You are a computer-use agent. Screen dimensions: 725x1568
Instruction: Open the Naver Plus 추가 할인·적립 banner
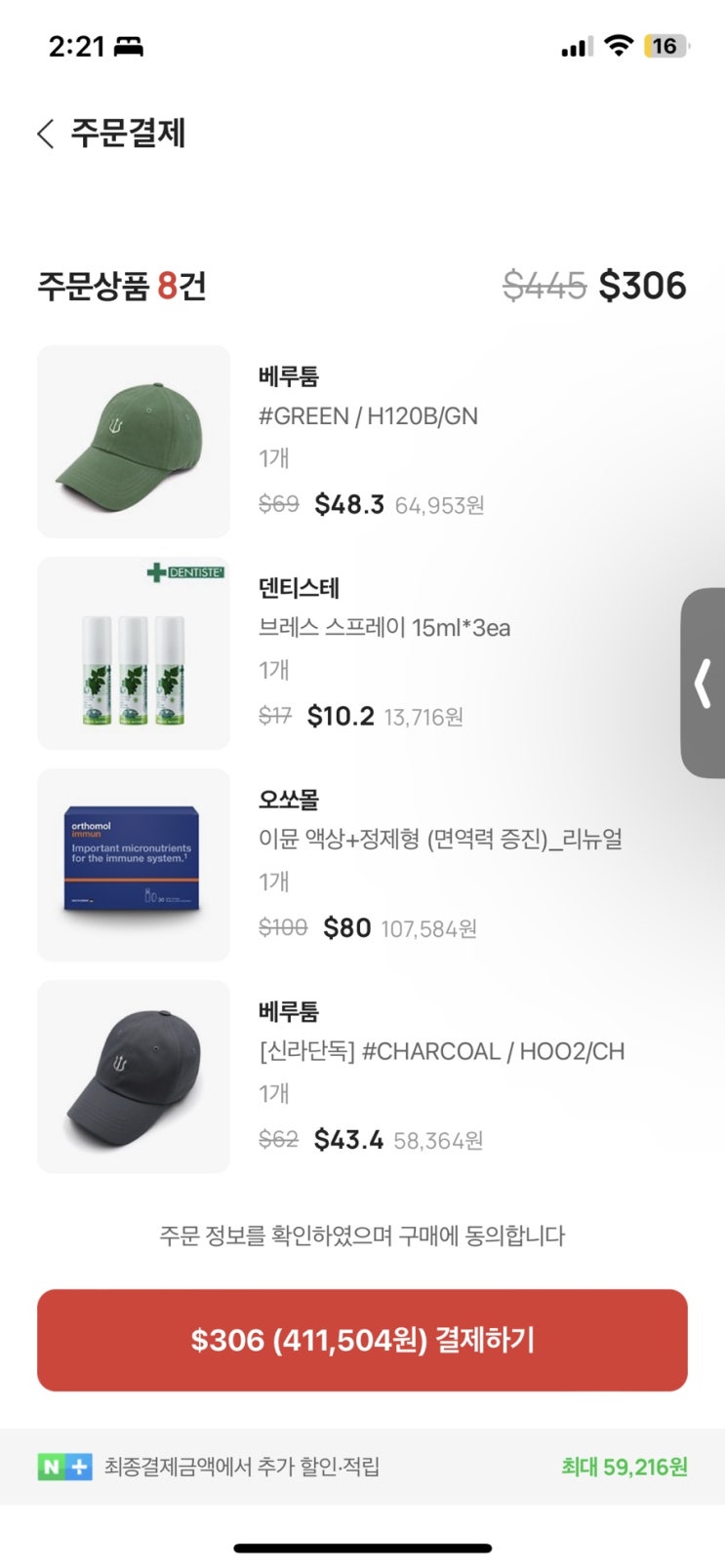[x=362, y=1466]
